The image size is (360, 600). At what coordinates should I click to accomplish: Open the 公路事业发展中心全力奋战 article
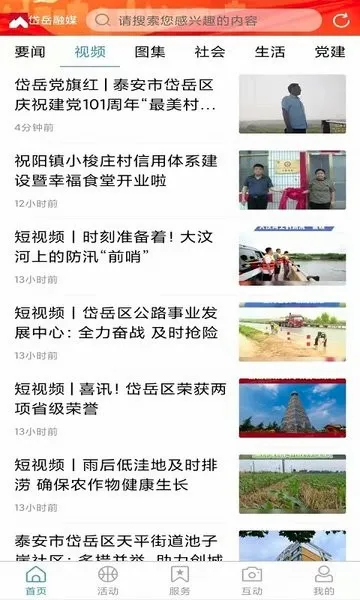click(180, 332)
